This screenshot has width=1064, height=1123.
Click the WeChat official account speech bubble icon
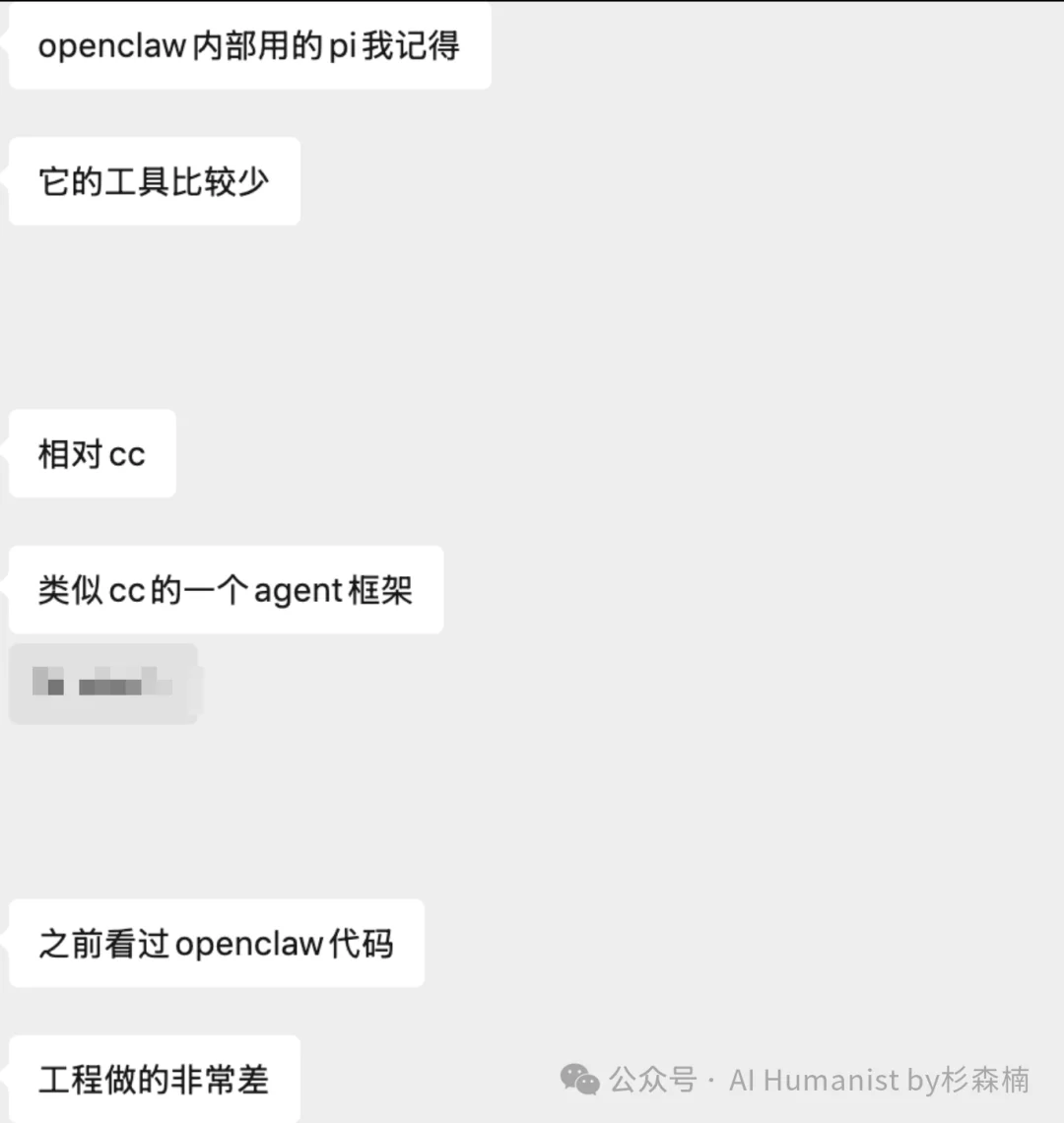(x=579, y=1080)
